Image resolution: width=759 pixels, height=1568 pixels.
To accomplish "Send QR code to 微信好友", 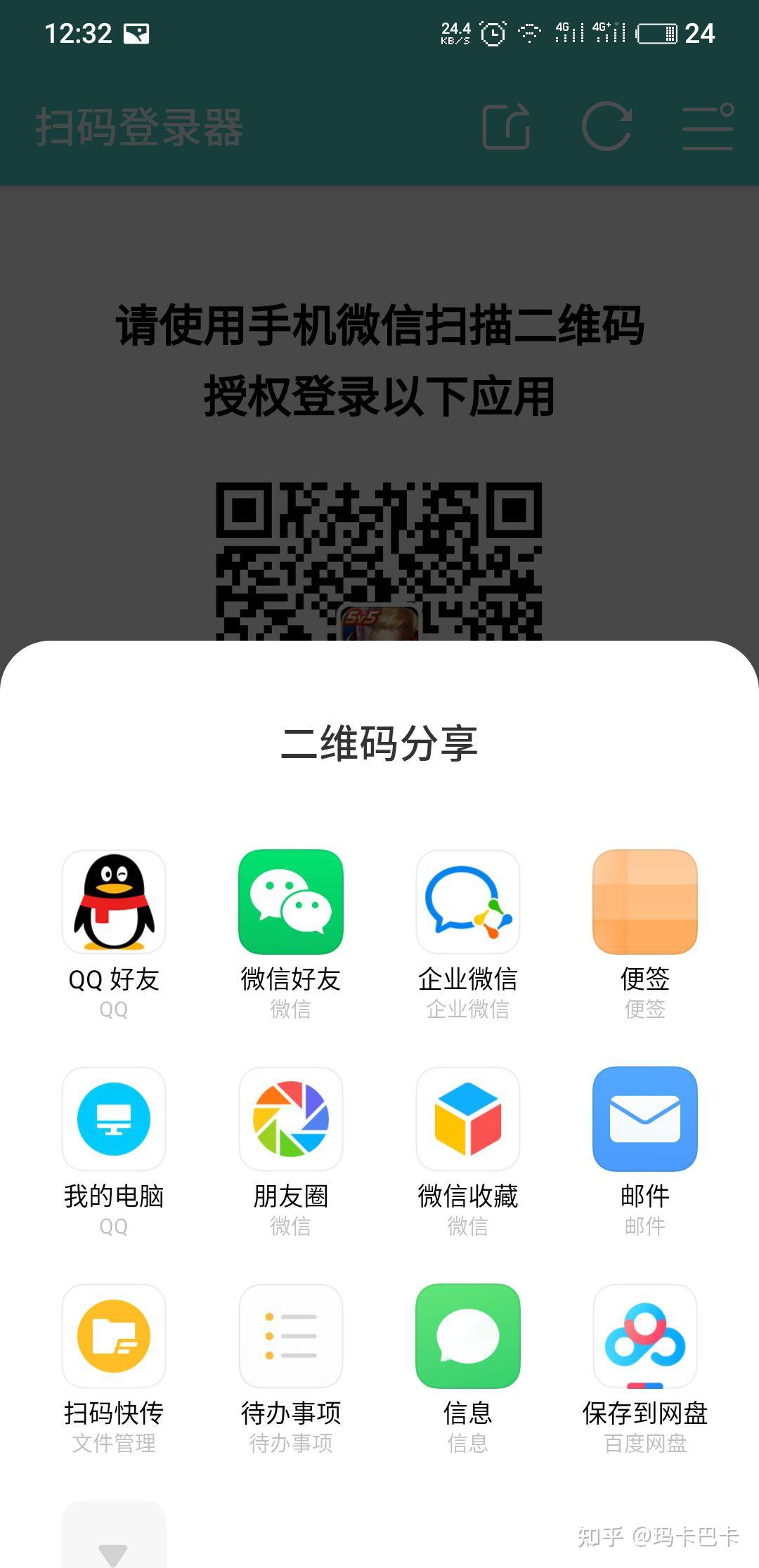I will [291, 902].
